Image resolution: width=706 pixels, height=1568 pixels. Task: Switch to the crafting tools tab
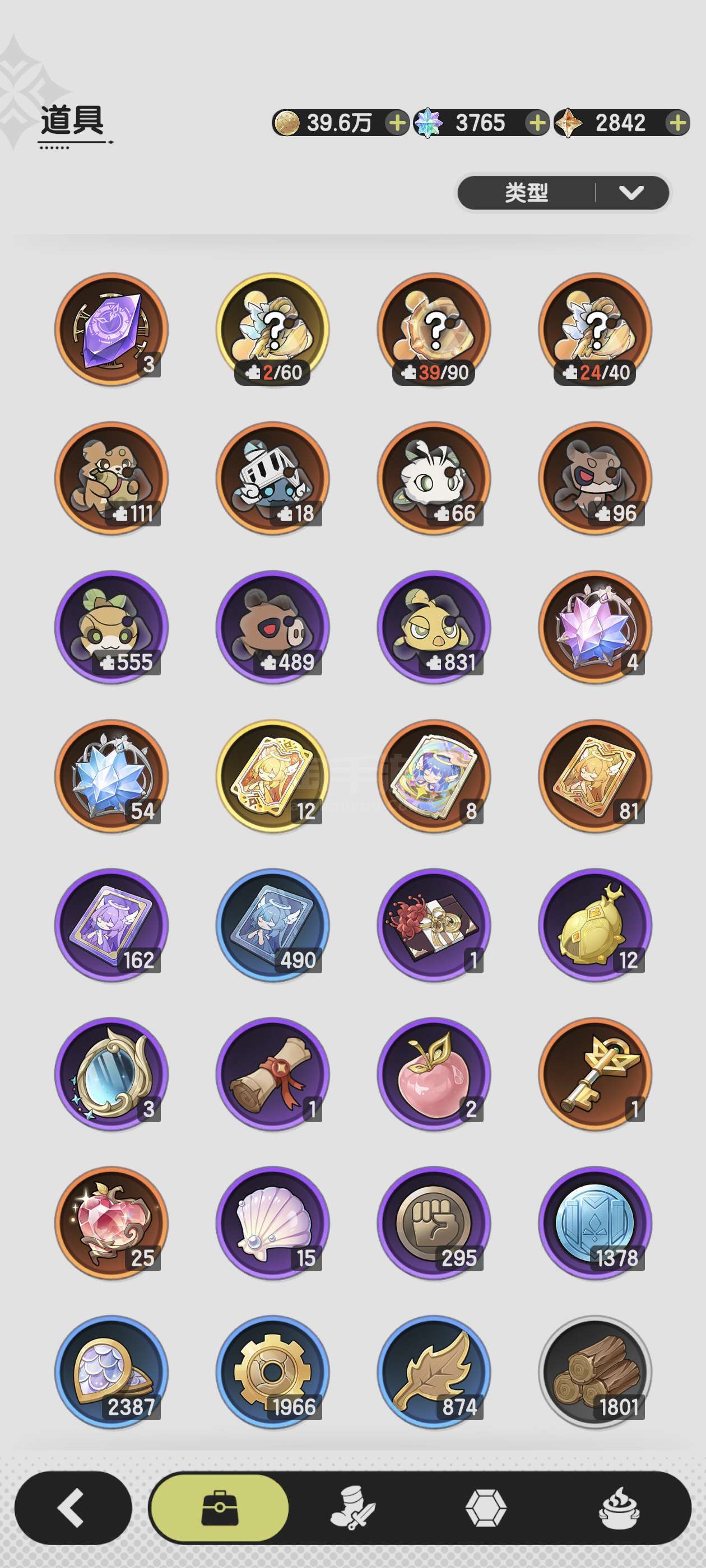354,1508
